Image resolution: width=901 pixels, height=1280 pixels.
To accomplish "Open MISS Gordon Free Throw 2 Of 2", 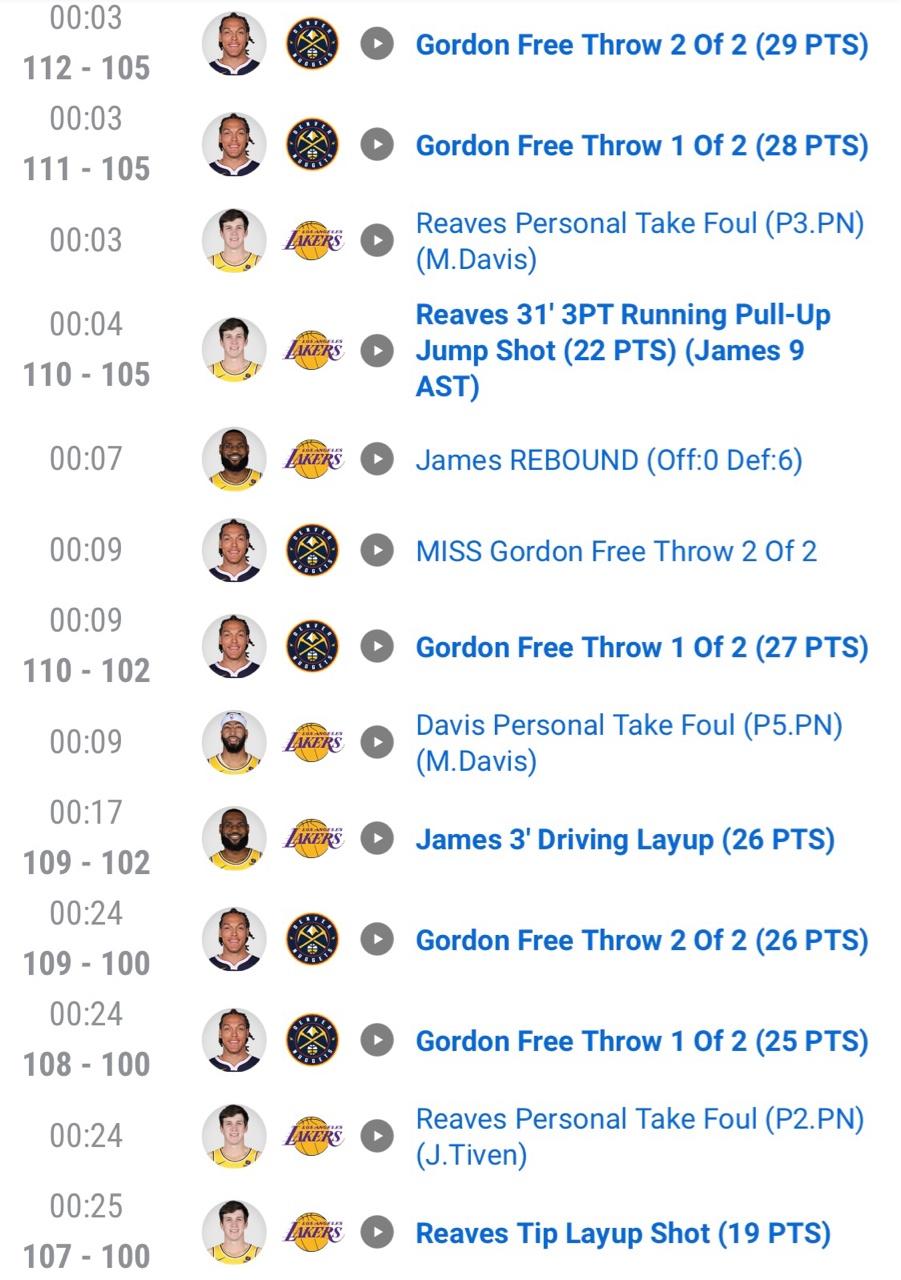I will click(x=616, y=551).
